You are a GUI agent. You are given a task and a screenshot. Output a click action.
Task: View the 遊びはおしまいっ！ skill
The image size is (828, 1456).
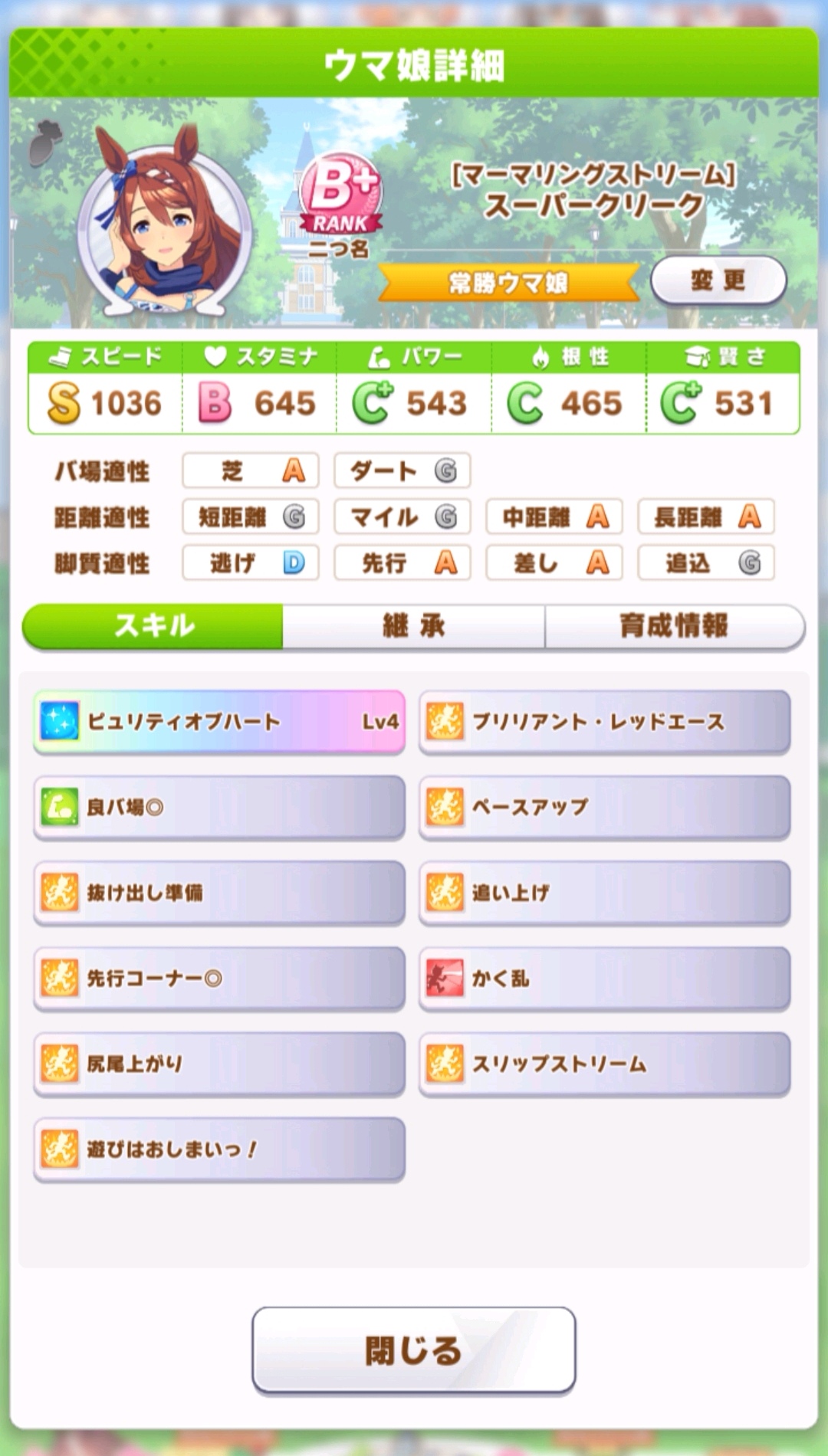point(219,1149)
